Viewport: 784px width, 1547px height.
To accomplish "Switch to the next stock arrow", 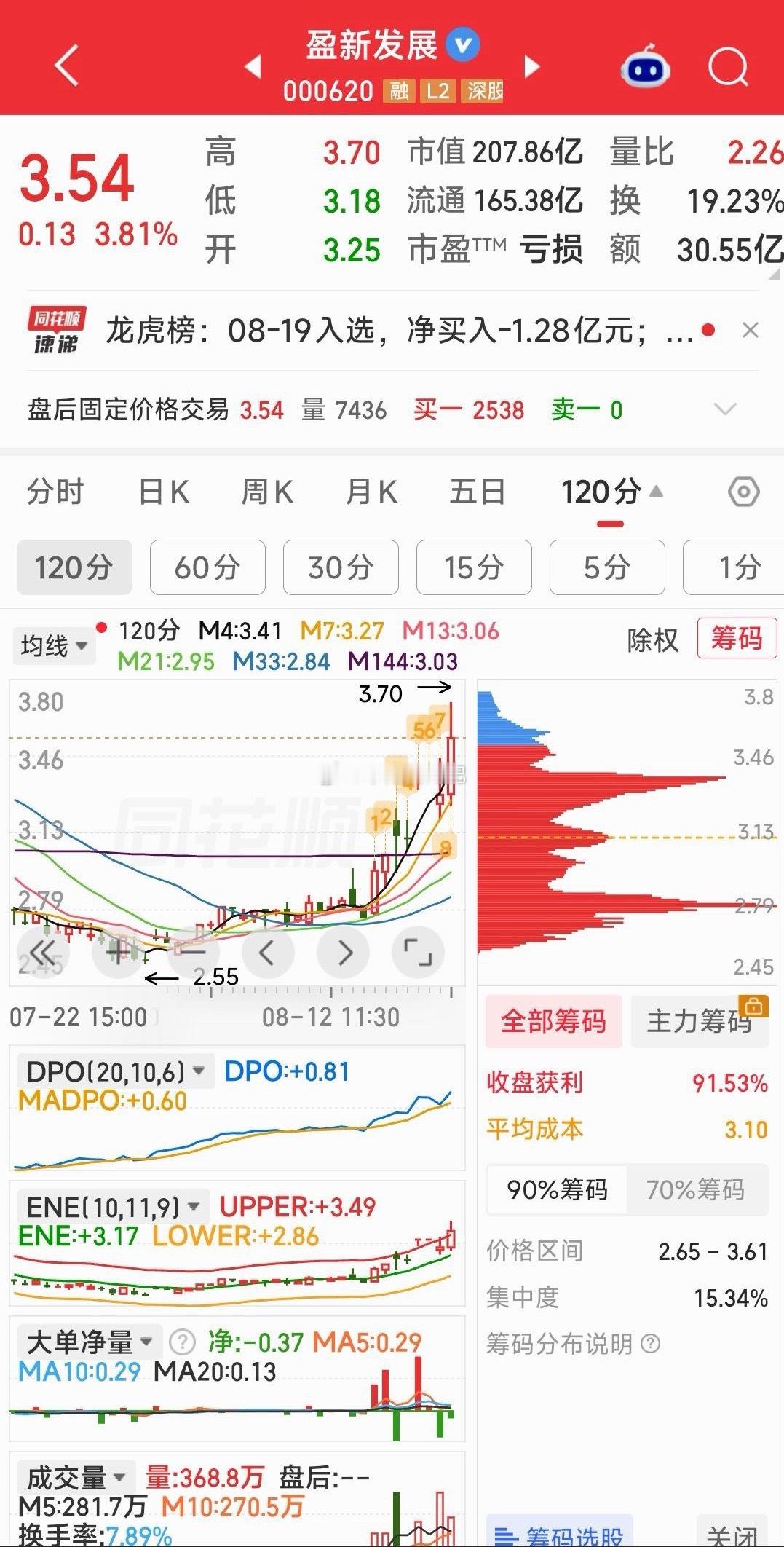I will point(533,67).
